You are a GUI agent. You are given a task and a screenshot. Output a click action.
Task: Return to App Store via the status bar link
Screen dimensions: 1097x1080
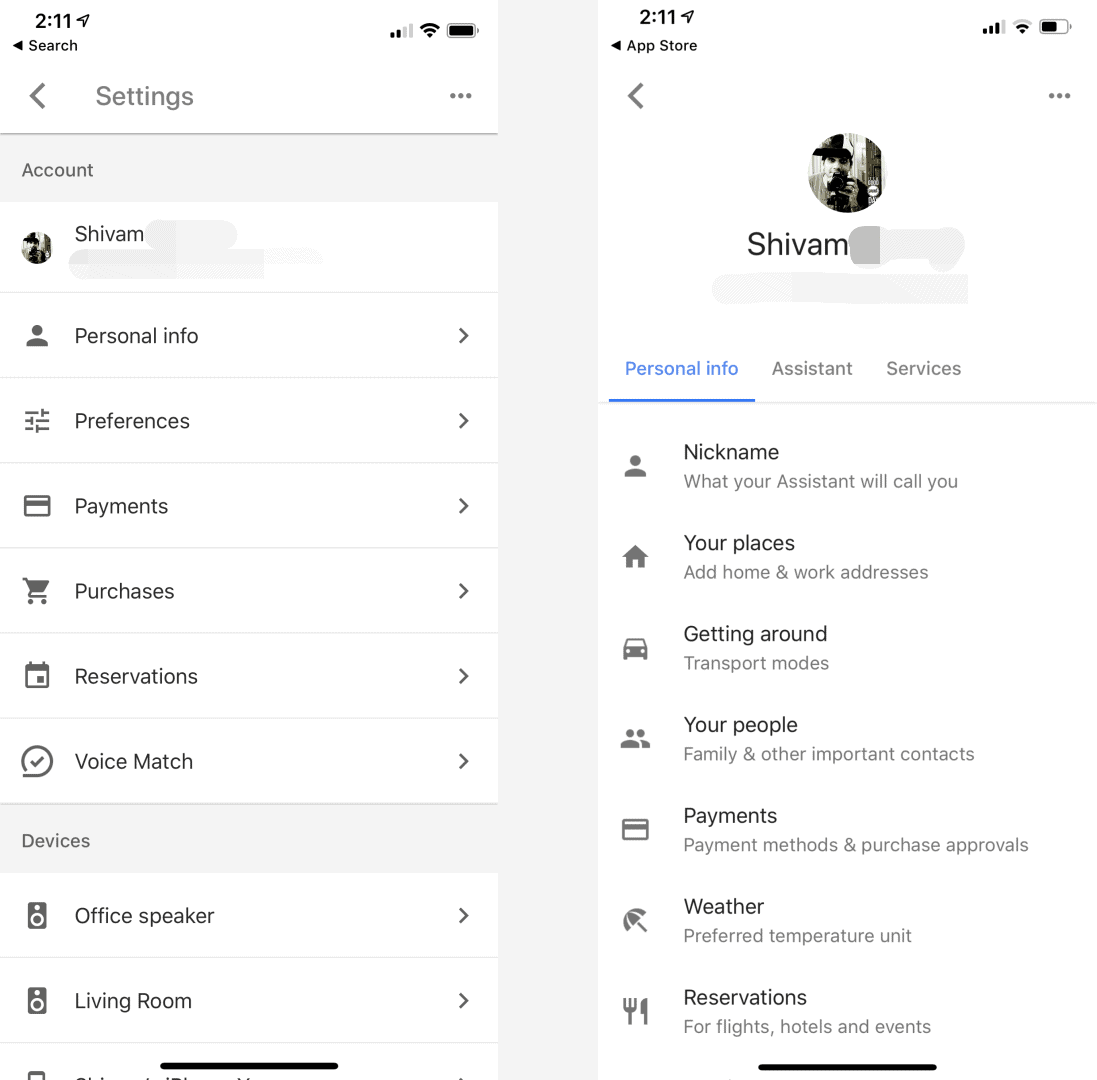point(653,45)
